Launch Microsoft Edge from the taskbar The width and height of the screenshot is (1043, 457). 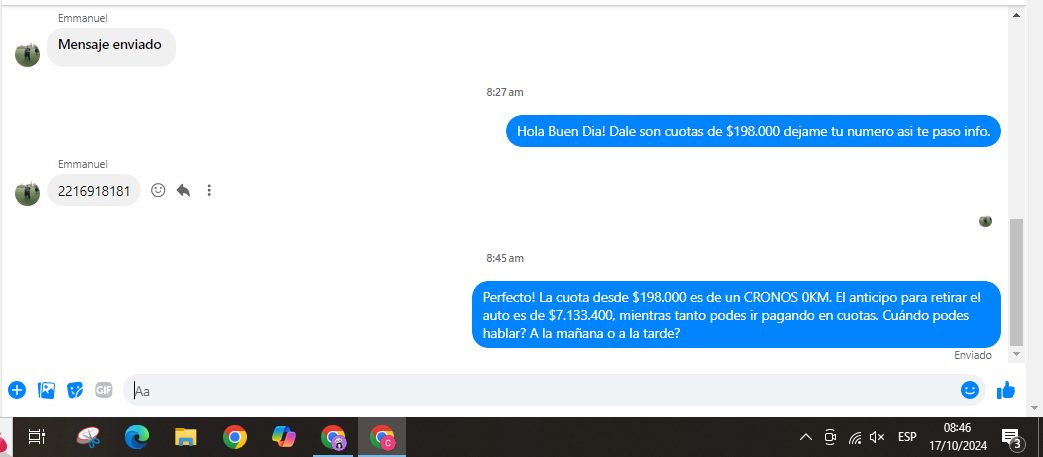click(x=137, y=437)
